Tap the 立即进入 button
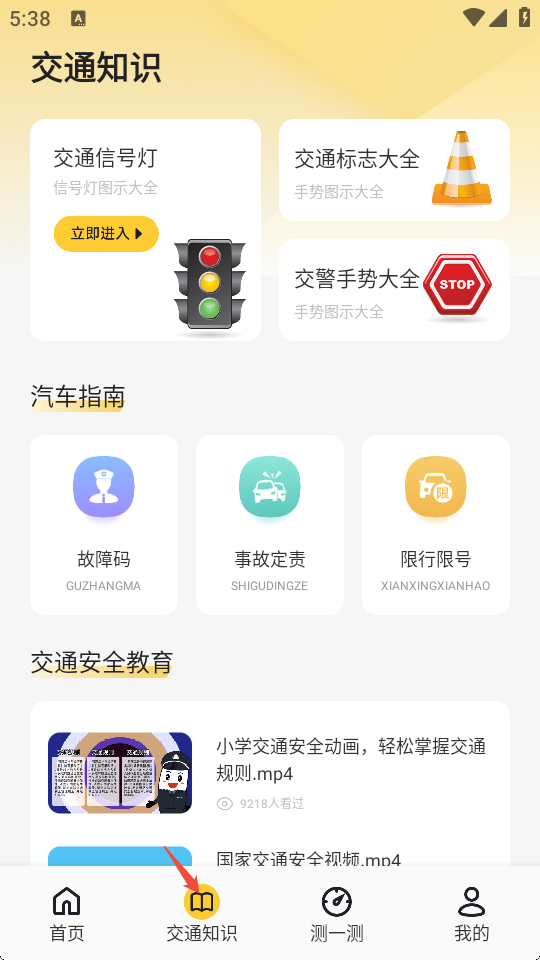This screenshot has width=540, height=960. [106, 233]
